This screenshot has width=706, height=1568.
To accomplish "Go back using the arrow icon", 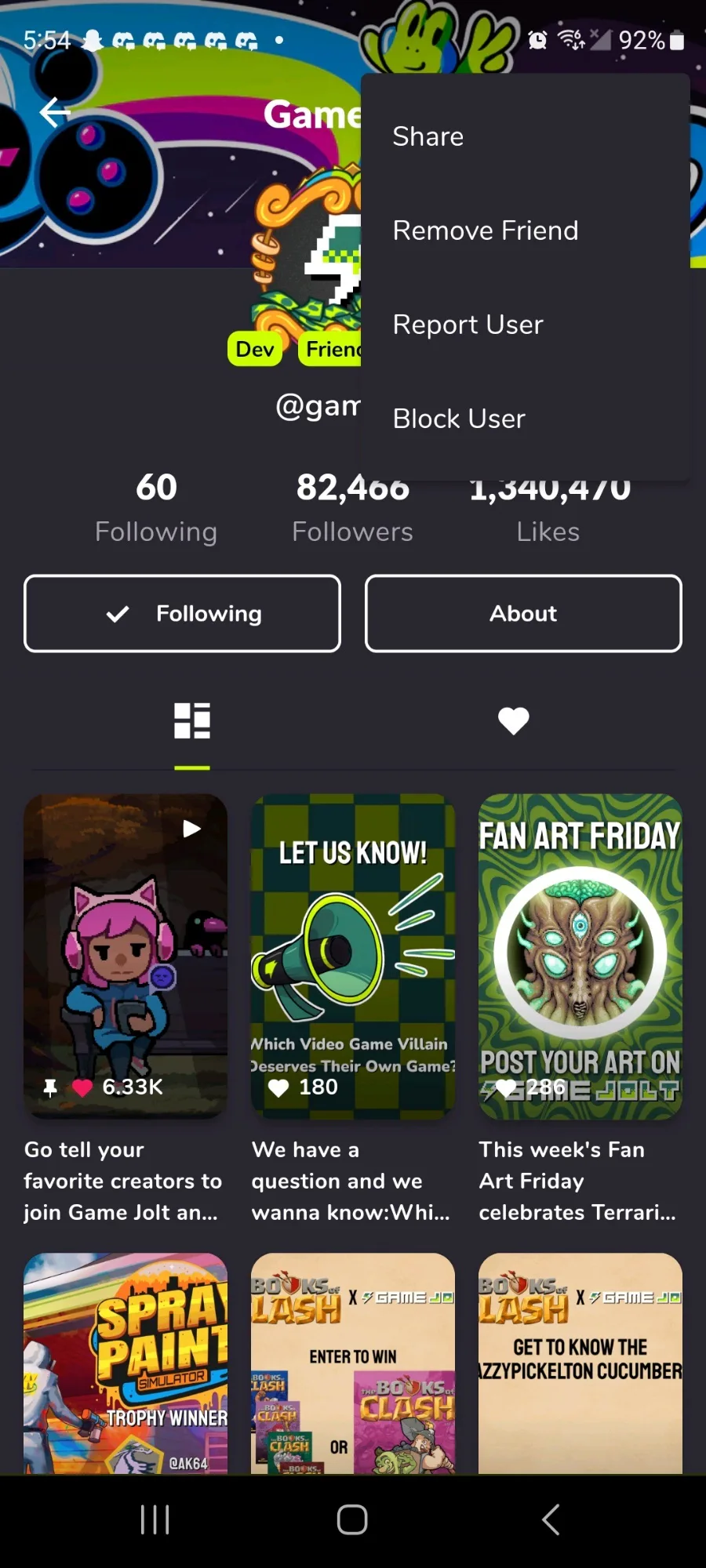I will point(55,112).
